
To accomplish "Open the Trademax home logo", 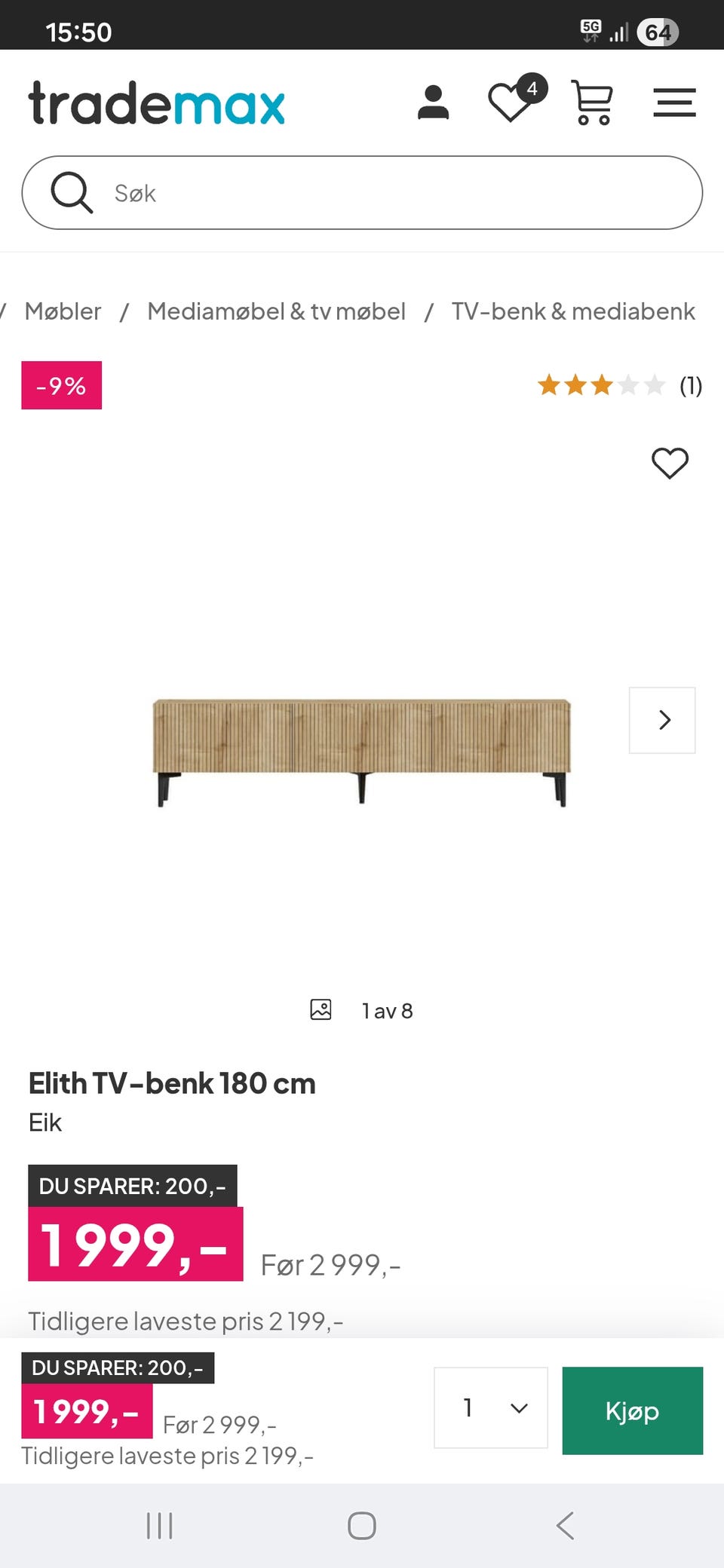I will tap(156, 103).
